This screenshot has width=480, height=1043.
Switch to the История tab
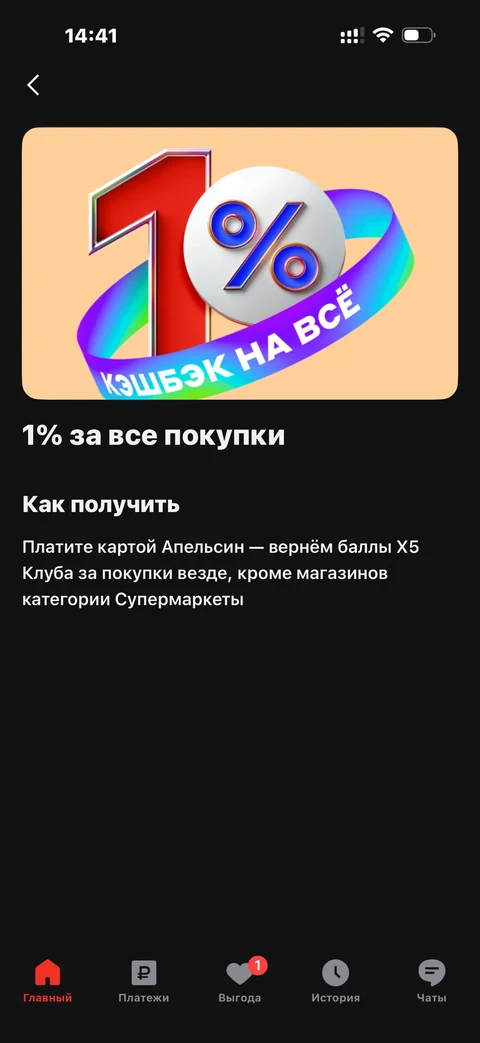pyautogui.click(x=336, y=981)
